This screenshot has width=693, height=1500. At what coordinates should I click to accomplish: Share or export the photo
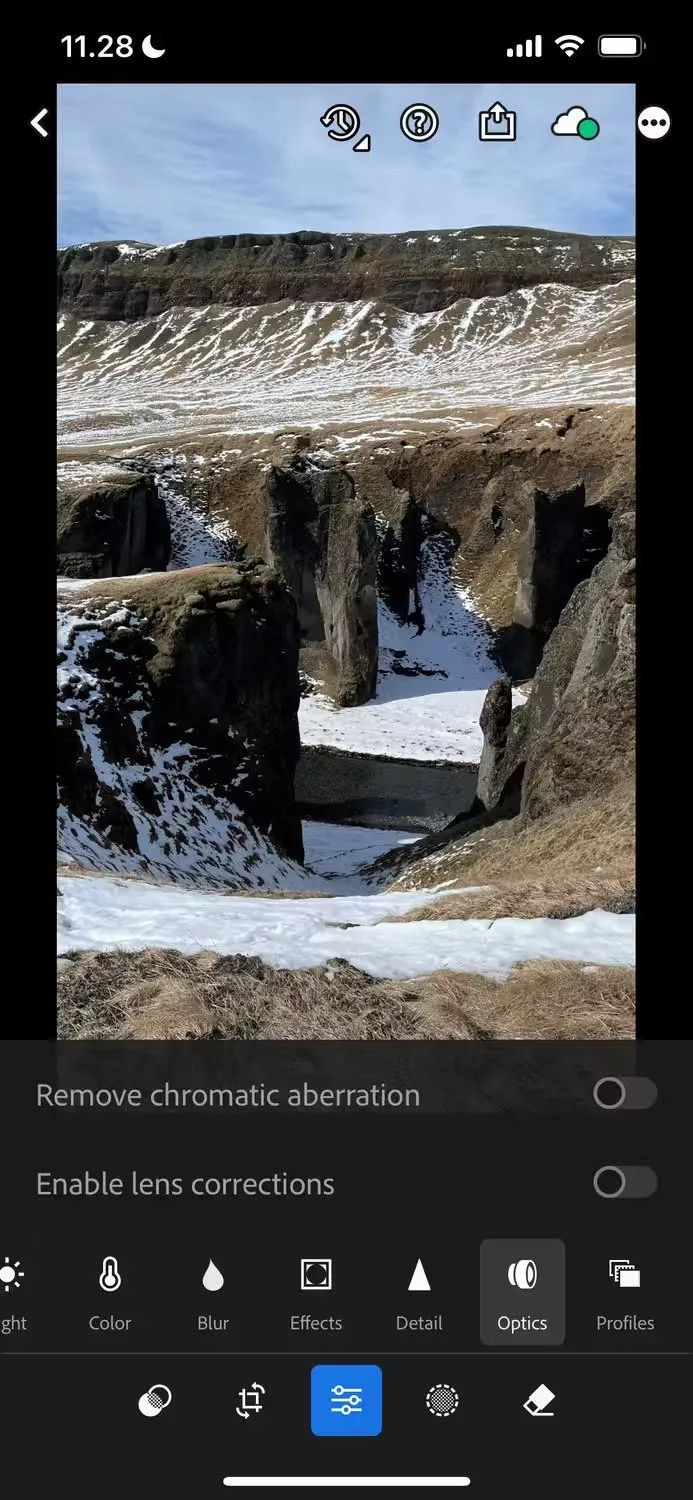point(498,123)
